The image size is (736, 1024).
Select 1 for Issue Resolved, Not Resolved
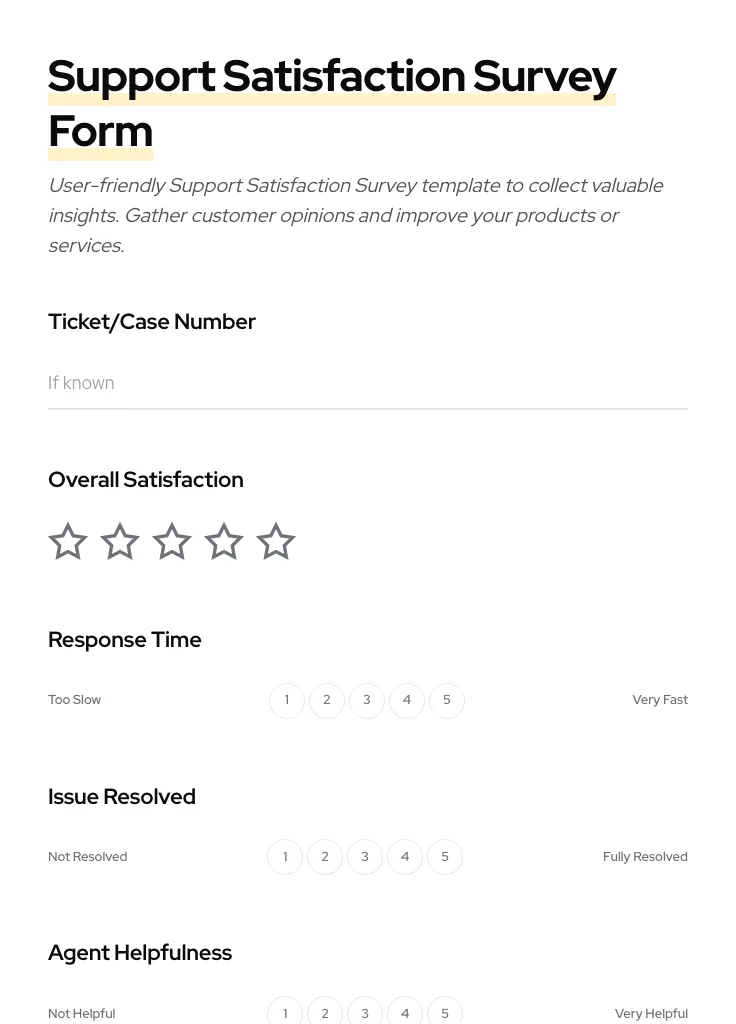[285, 857]
